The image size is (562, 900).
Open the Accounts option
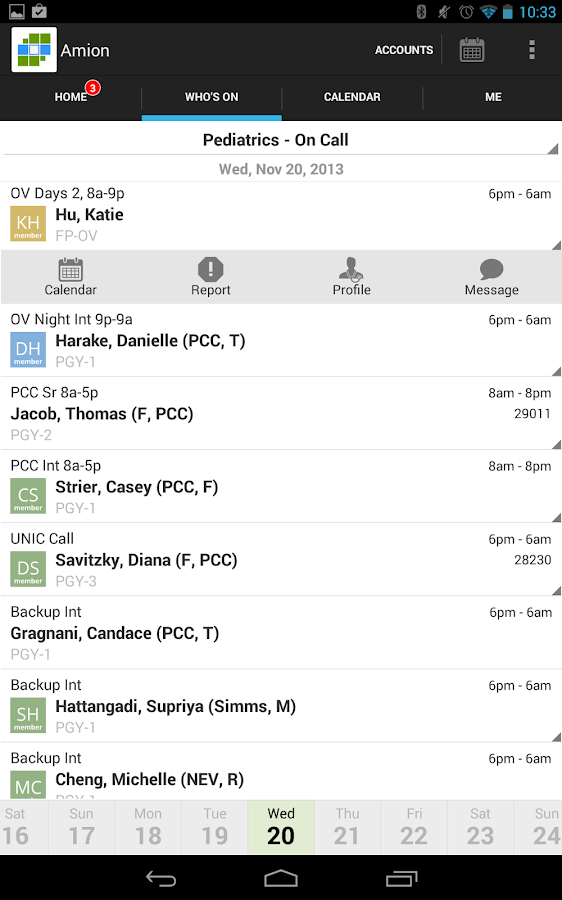click(x=404, y=50)
